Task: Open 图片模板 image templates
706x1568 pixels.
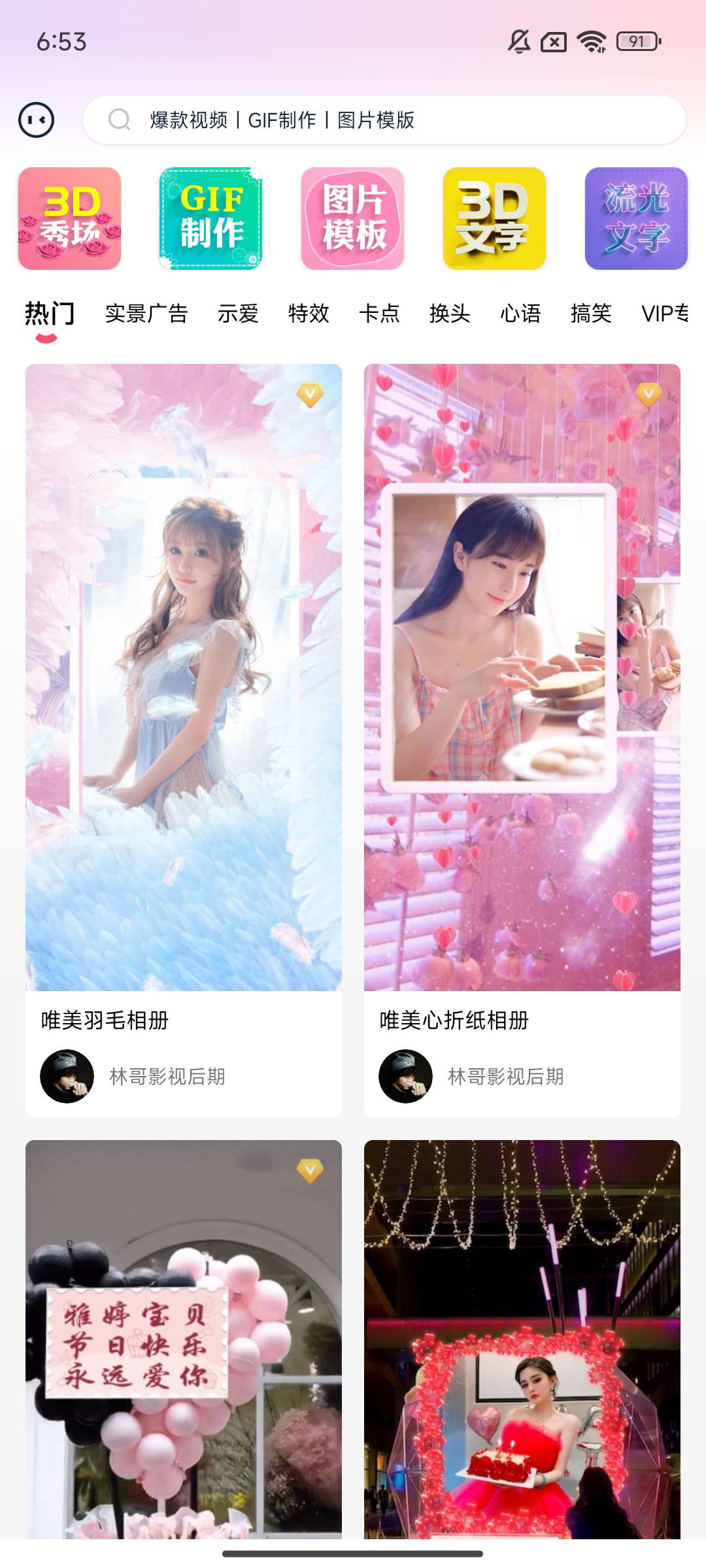Action: [353, 219]
